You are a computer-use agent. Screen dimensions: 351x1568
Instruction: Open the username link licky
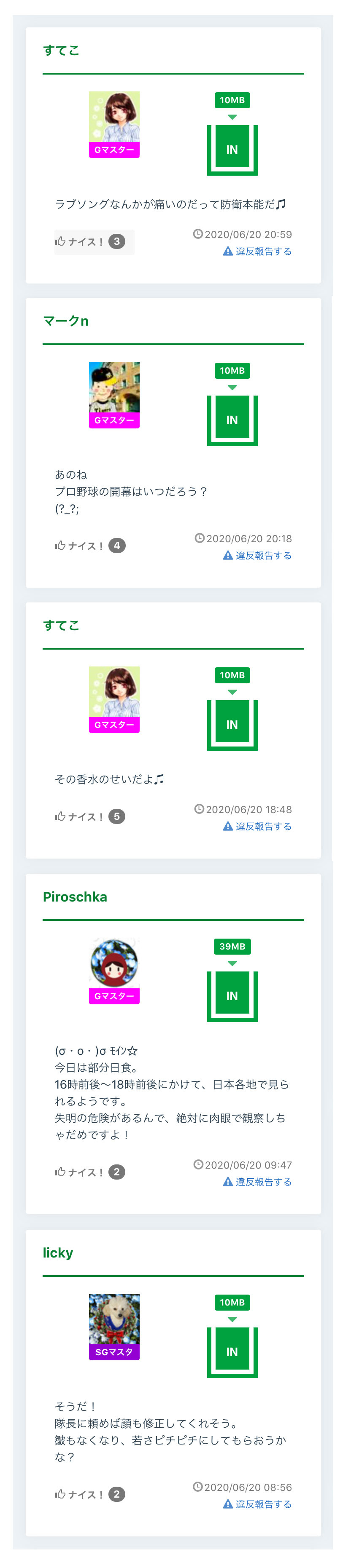(x=58, y=1253)
